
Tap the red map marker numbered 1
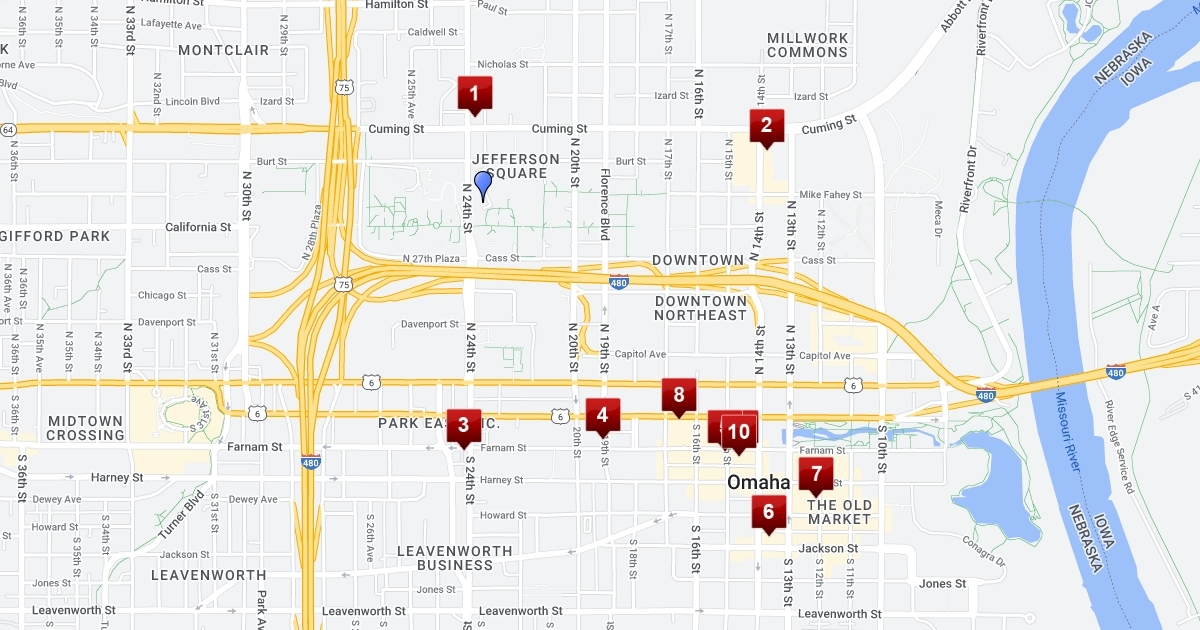(474, 95)
